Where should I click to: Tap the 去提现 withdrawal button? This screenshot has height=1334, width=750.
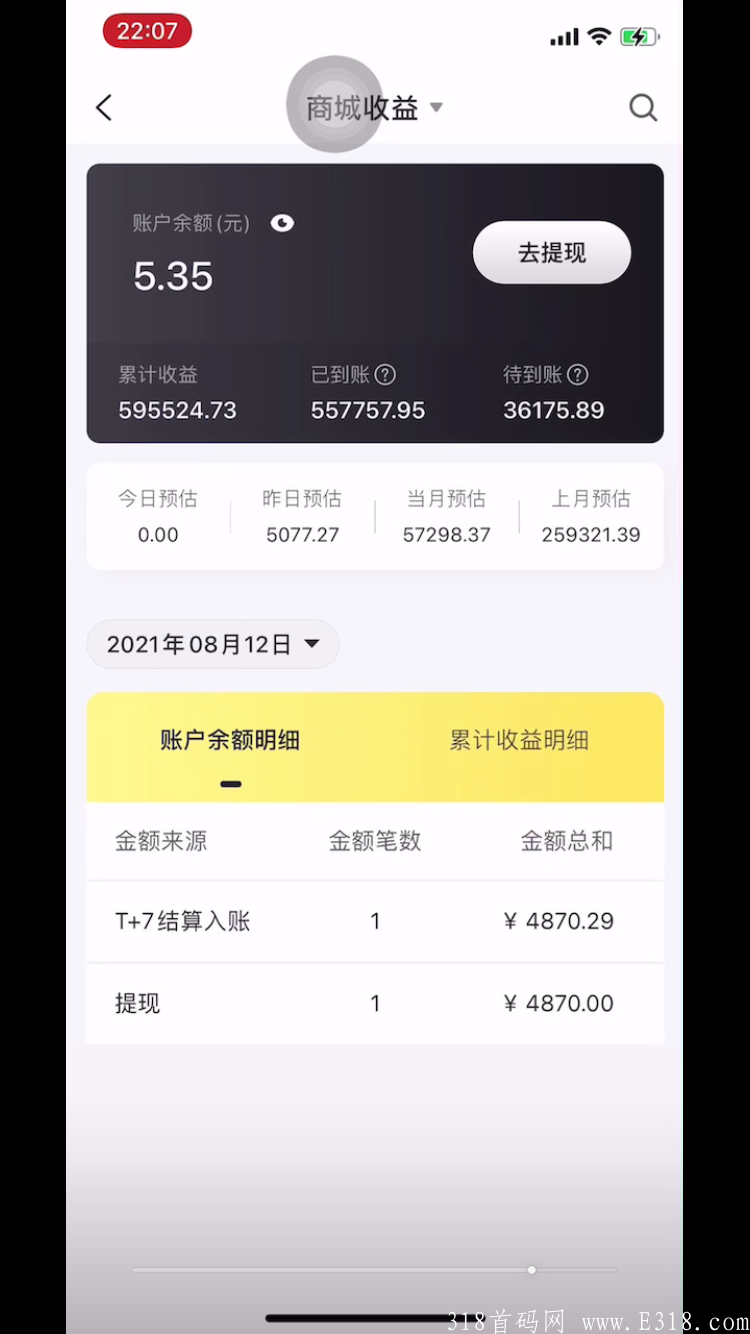[551, 252]
